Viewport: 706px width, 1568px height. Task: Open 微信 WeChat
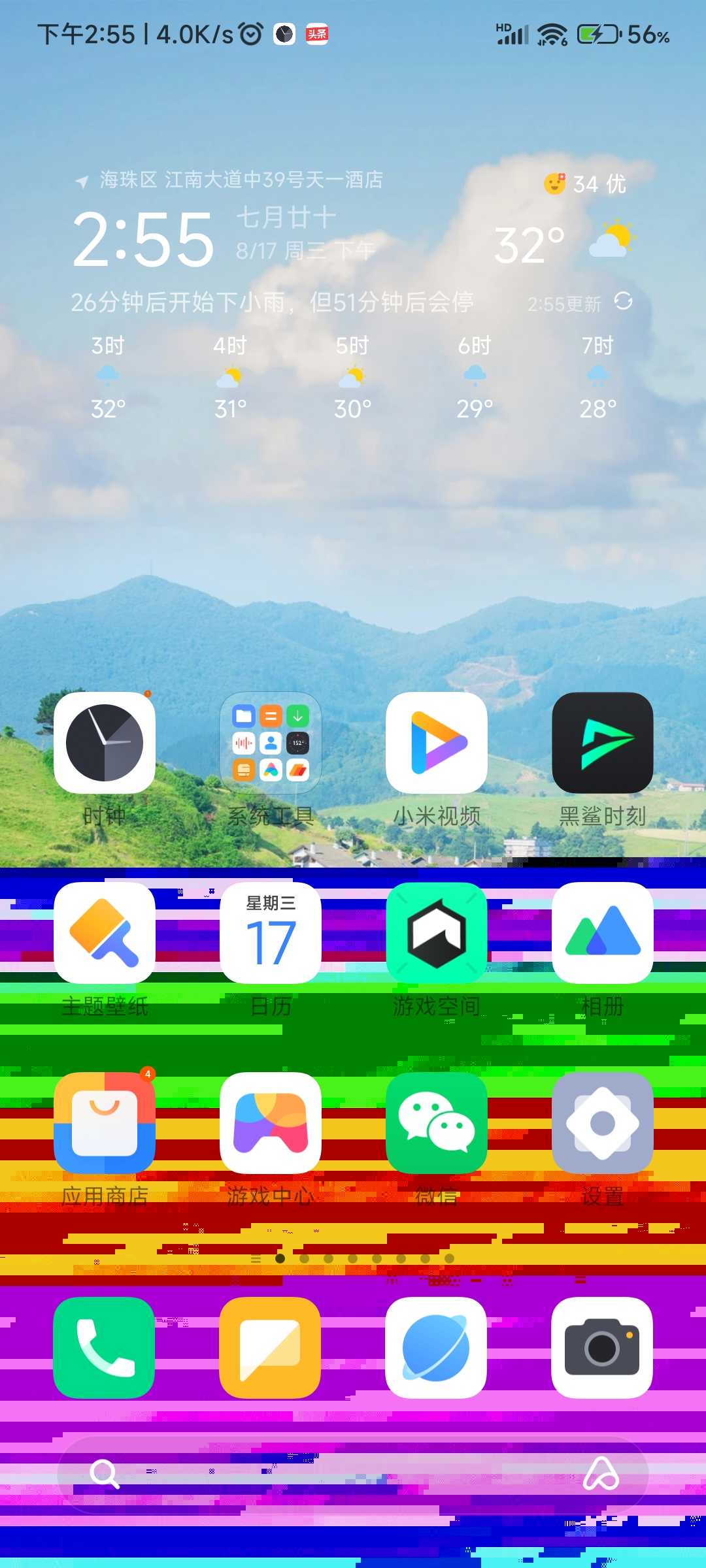pos(437,1123)
